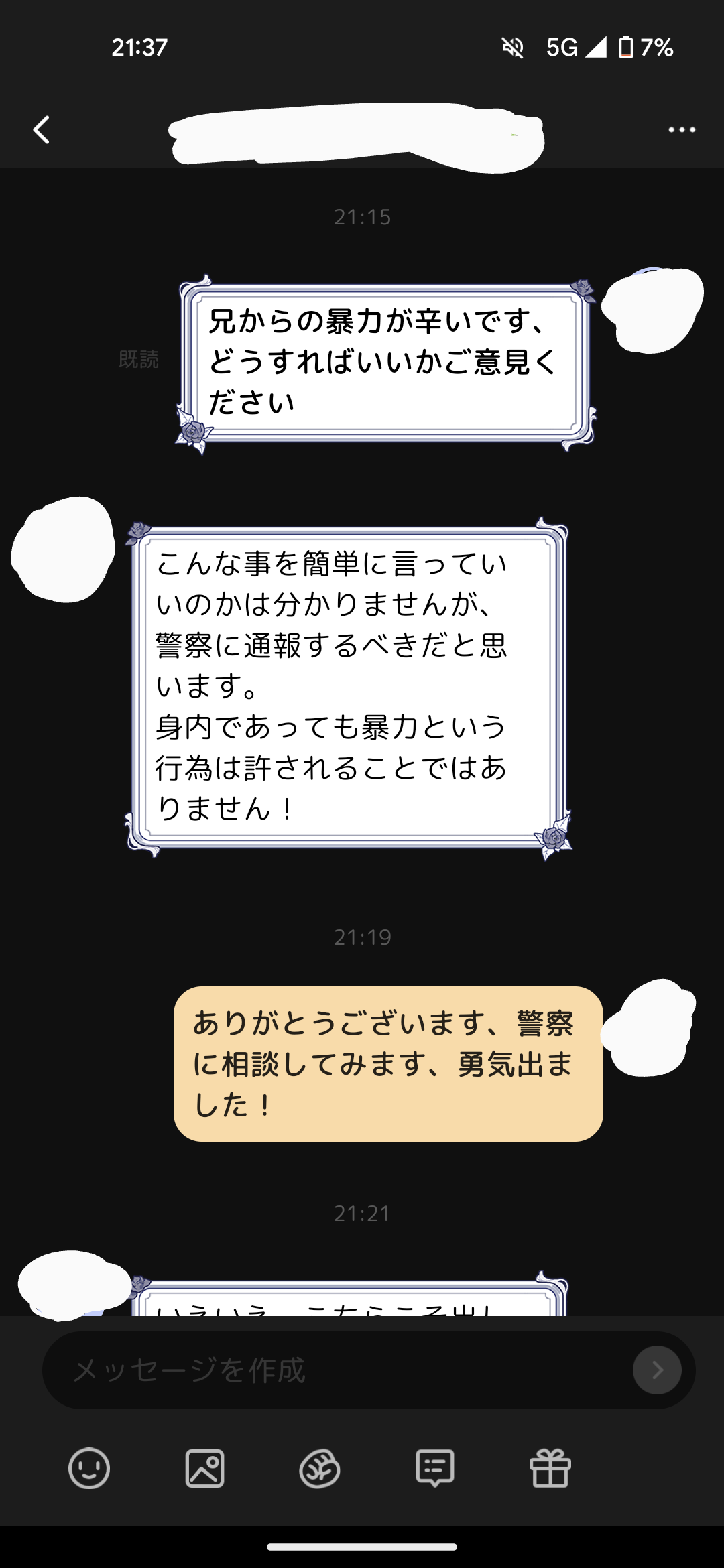Send the message with the arrow button
The height and width of the screenshot is (1568, 724).
point(657,1370)
